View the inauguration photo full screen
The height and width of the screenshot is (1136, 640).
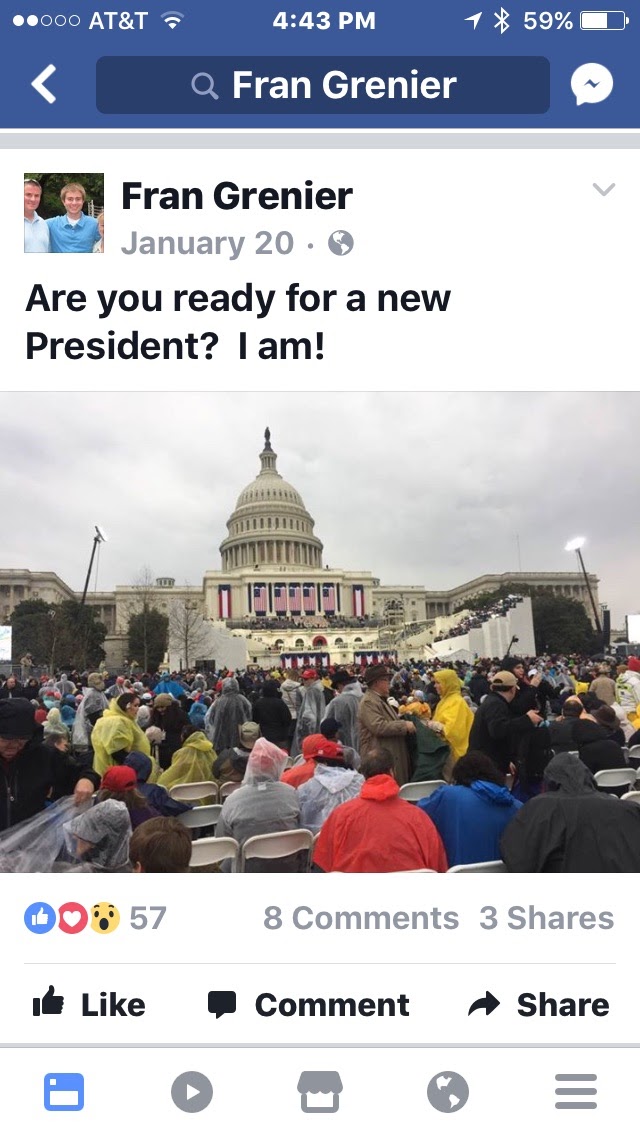pos(320,632)
